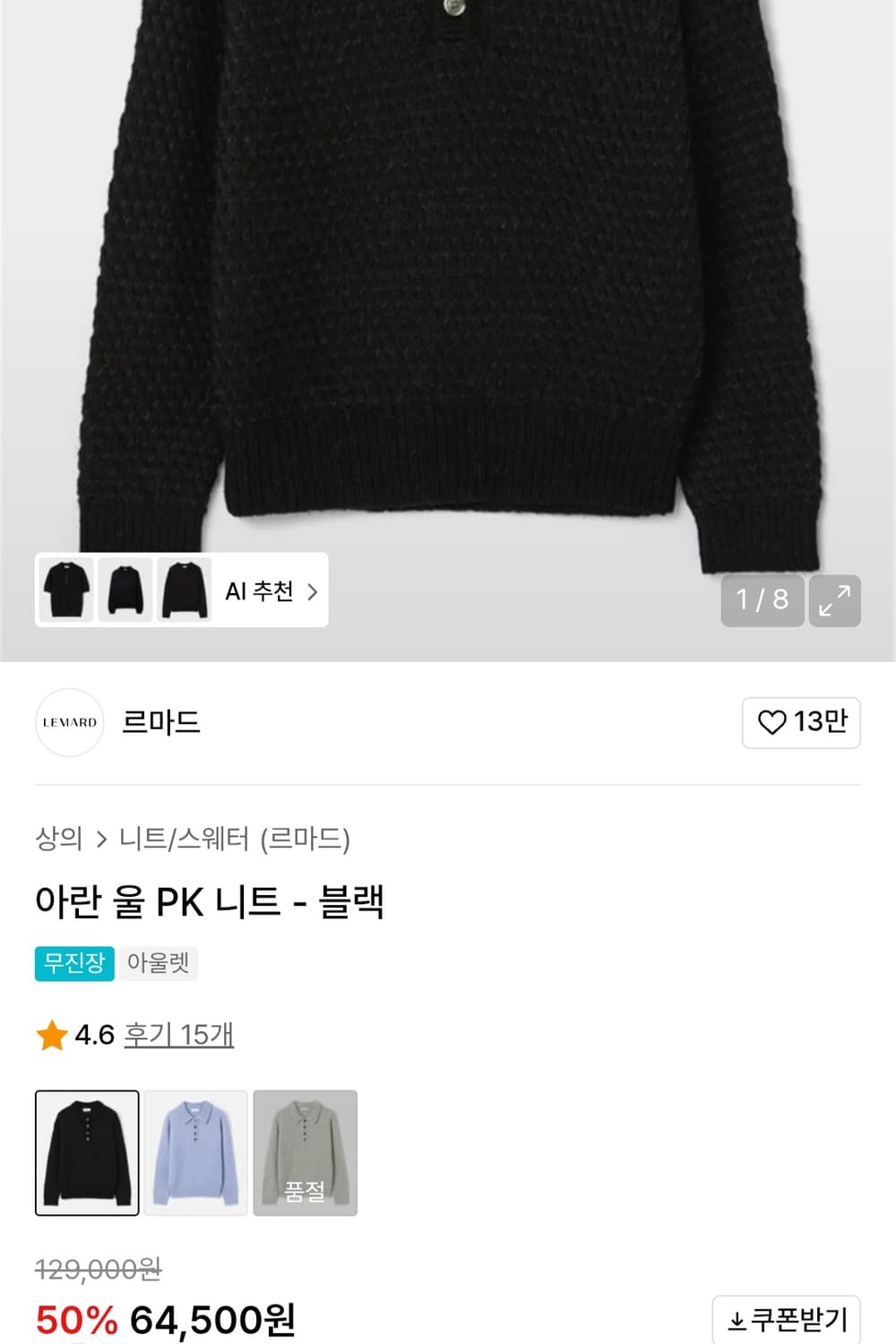The height and width of the screenshot is (1344, 896).
Task: Click the star rating icon
Action: click(x=49, y=1035)
